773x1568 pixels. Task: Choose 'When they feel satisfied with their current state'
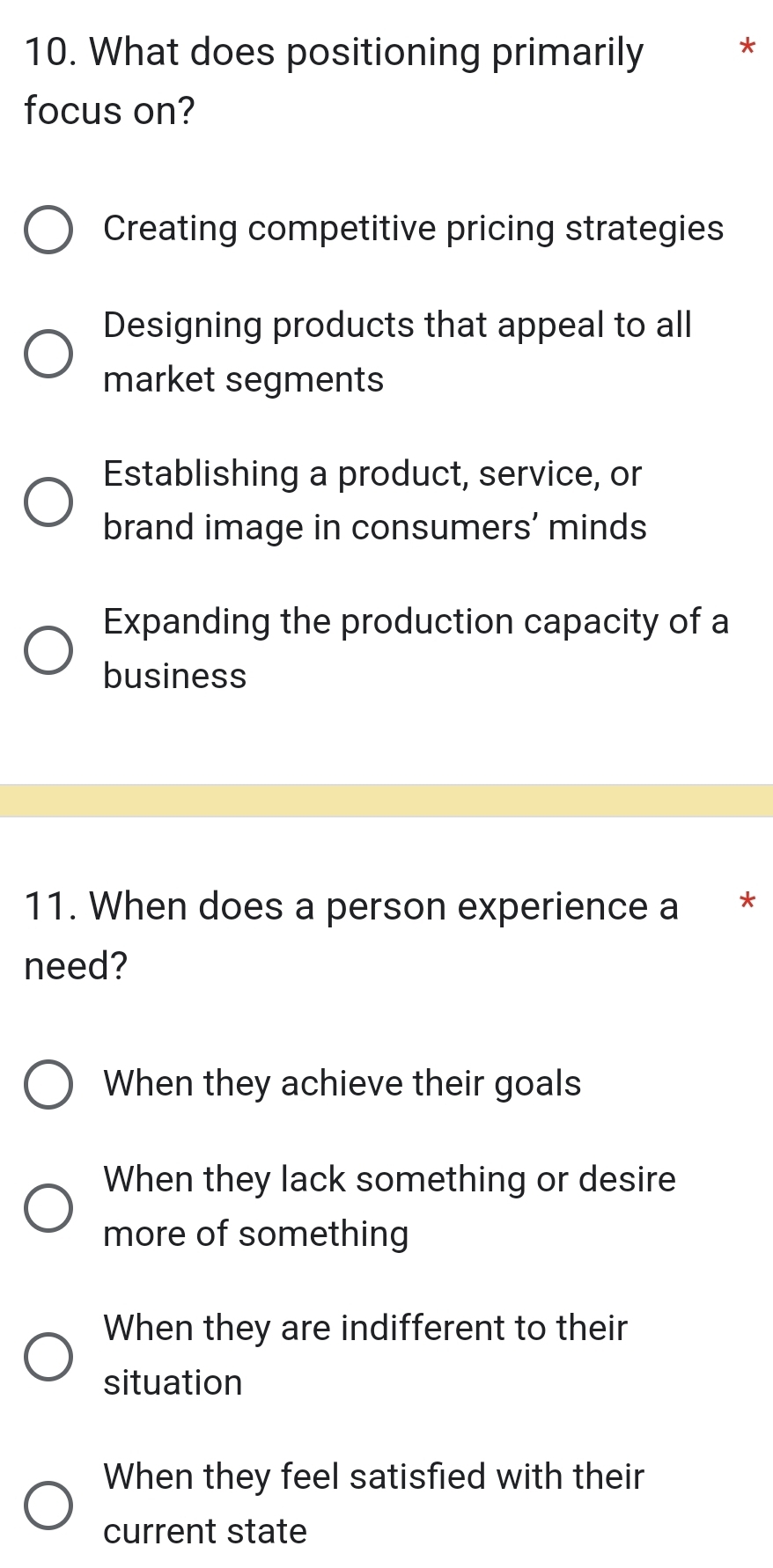[x=48, y=1505]
